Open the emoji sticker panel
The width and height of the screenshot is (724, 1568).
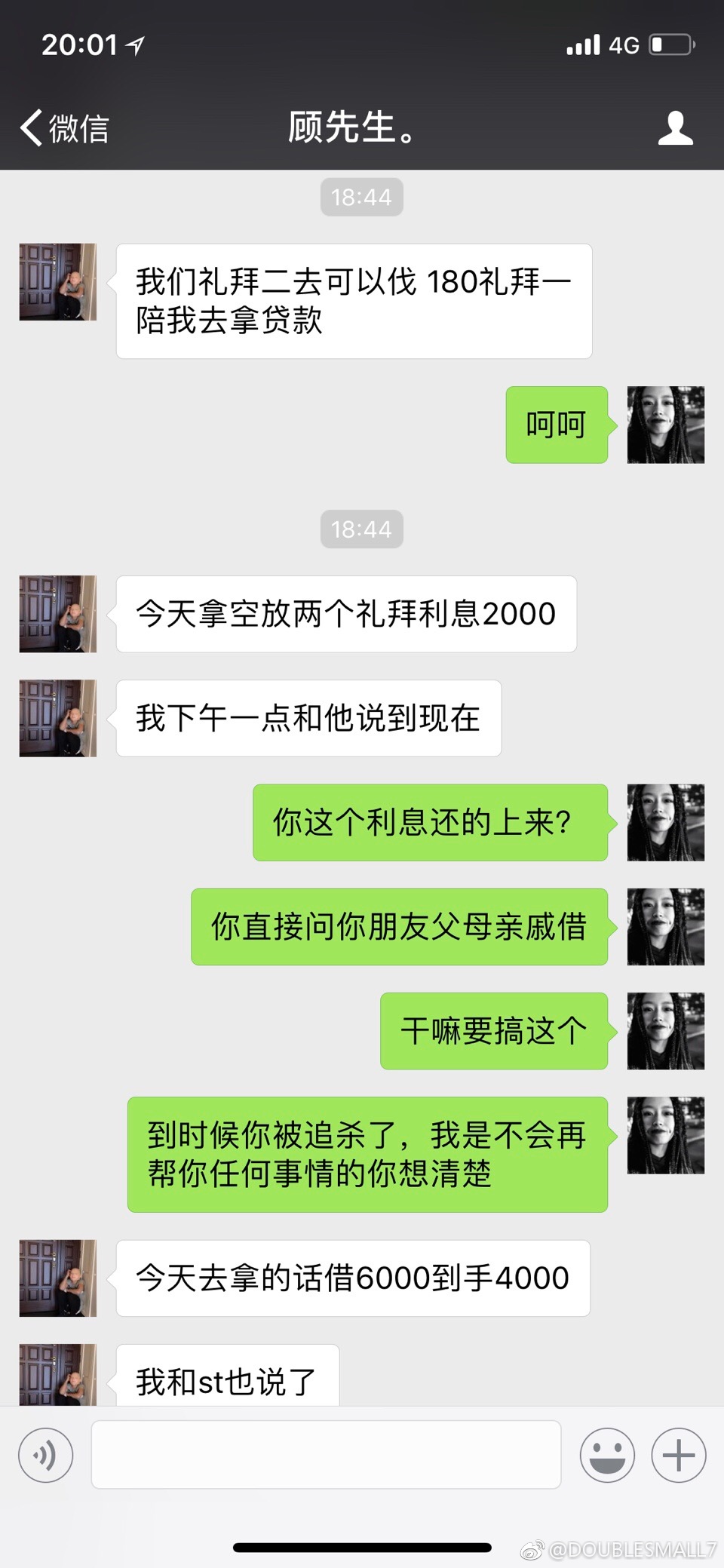pos(607,1455)
